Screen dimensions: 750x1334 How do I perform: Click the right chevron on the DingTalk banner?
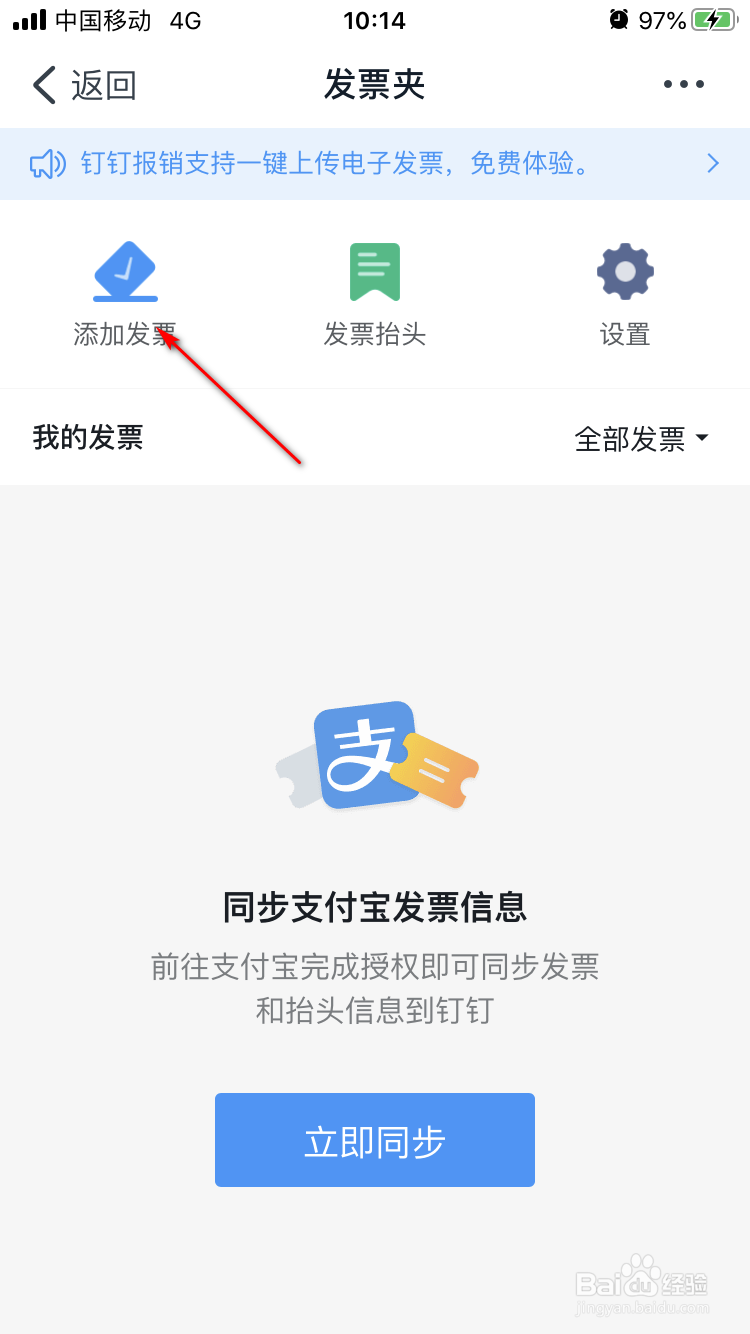point(712,163)
